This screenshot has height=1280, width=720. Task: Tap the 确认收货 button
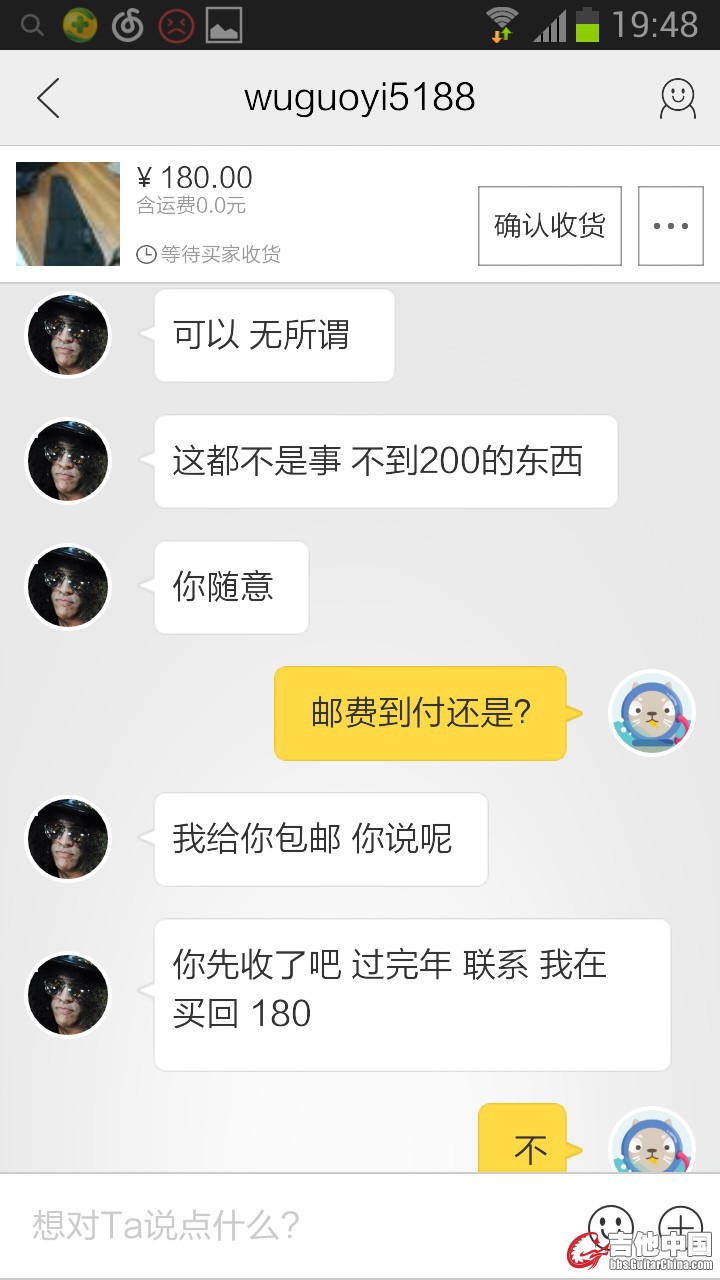click(x=549, y=226)
